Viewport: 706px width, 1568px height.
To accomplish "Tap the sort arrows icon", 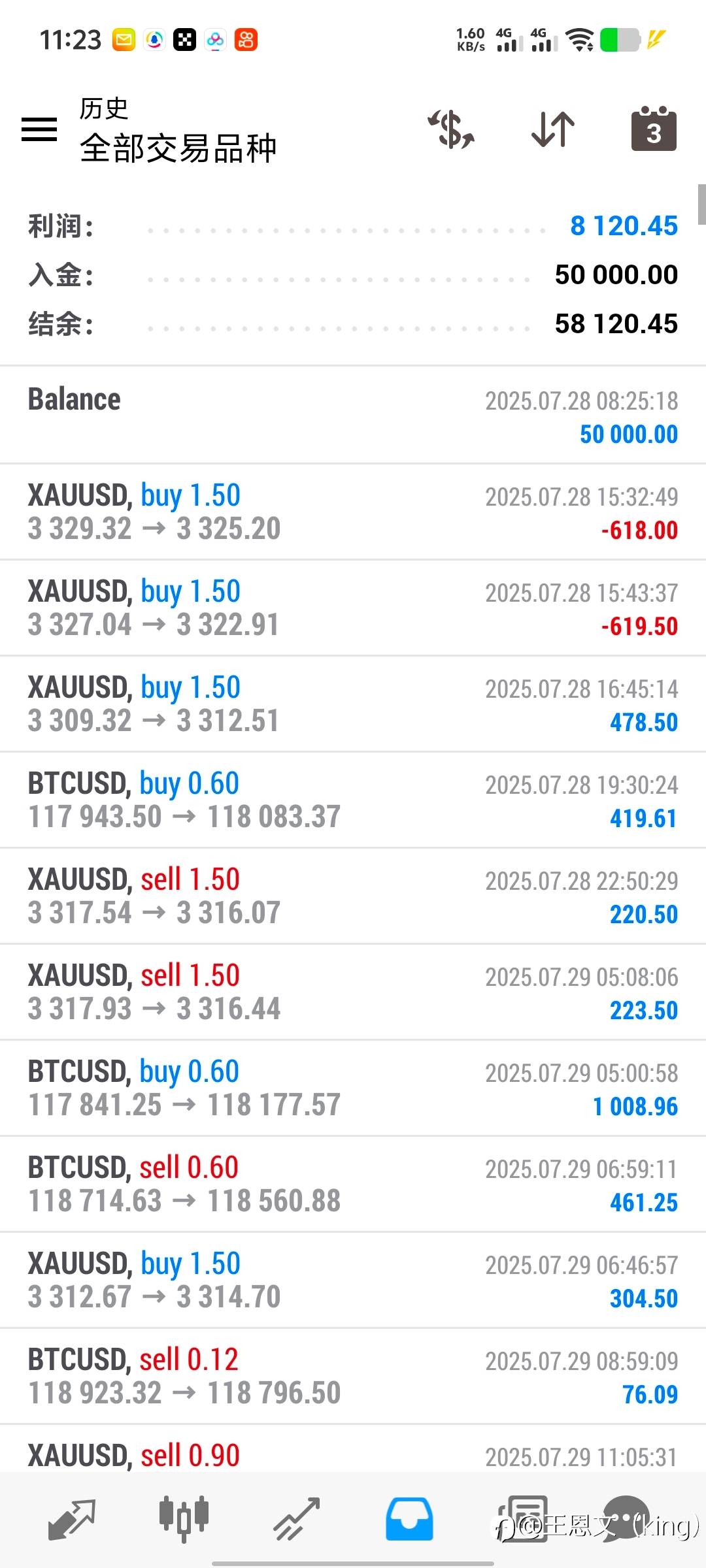I will tap(553, 129).
